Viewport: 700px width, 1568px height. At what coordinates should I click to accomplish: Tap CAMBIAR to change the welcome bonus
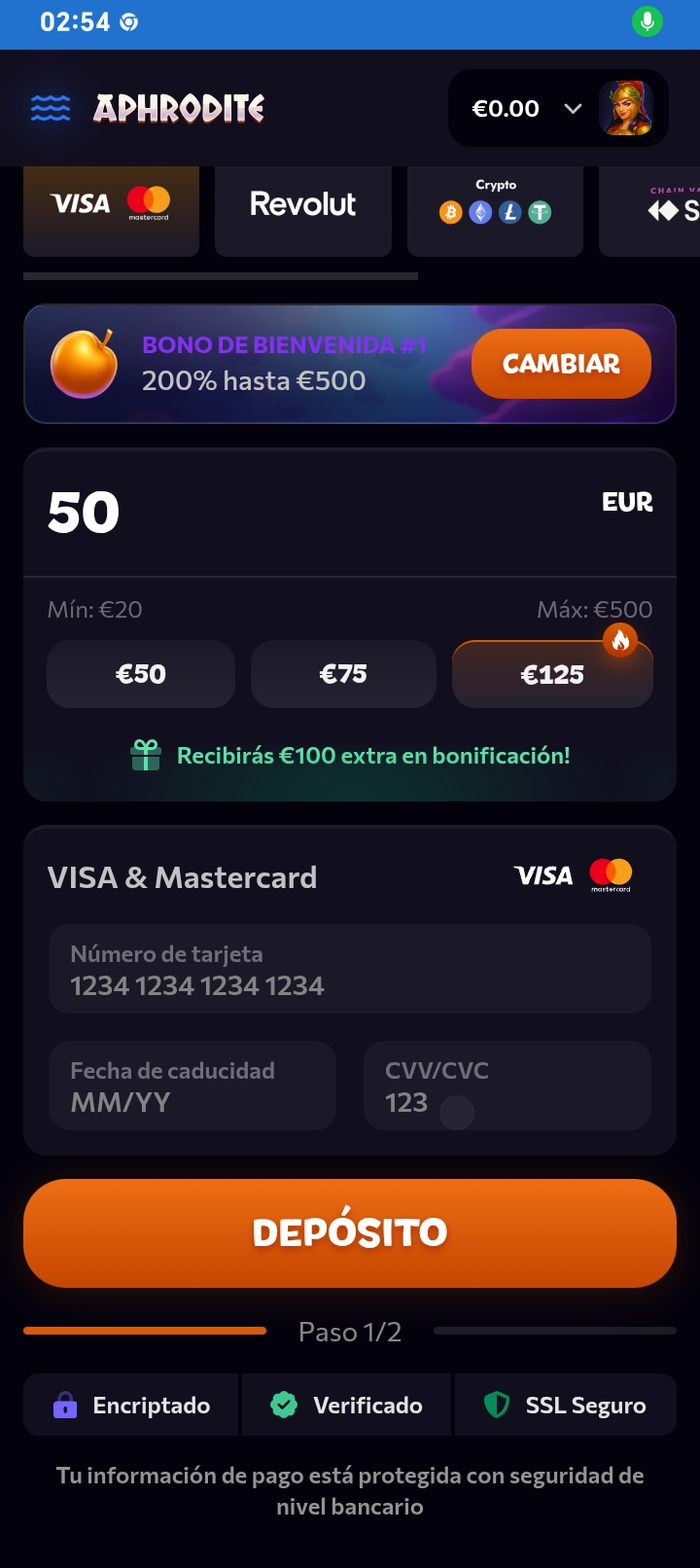[561, 364]
